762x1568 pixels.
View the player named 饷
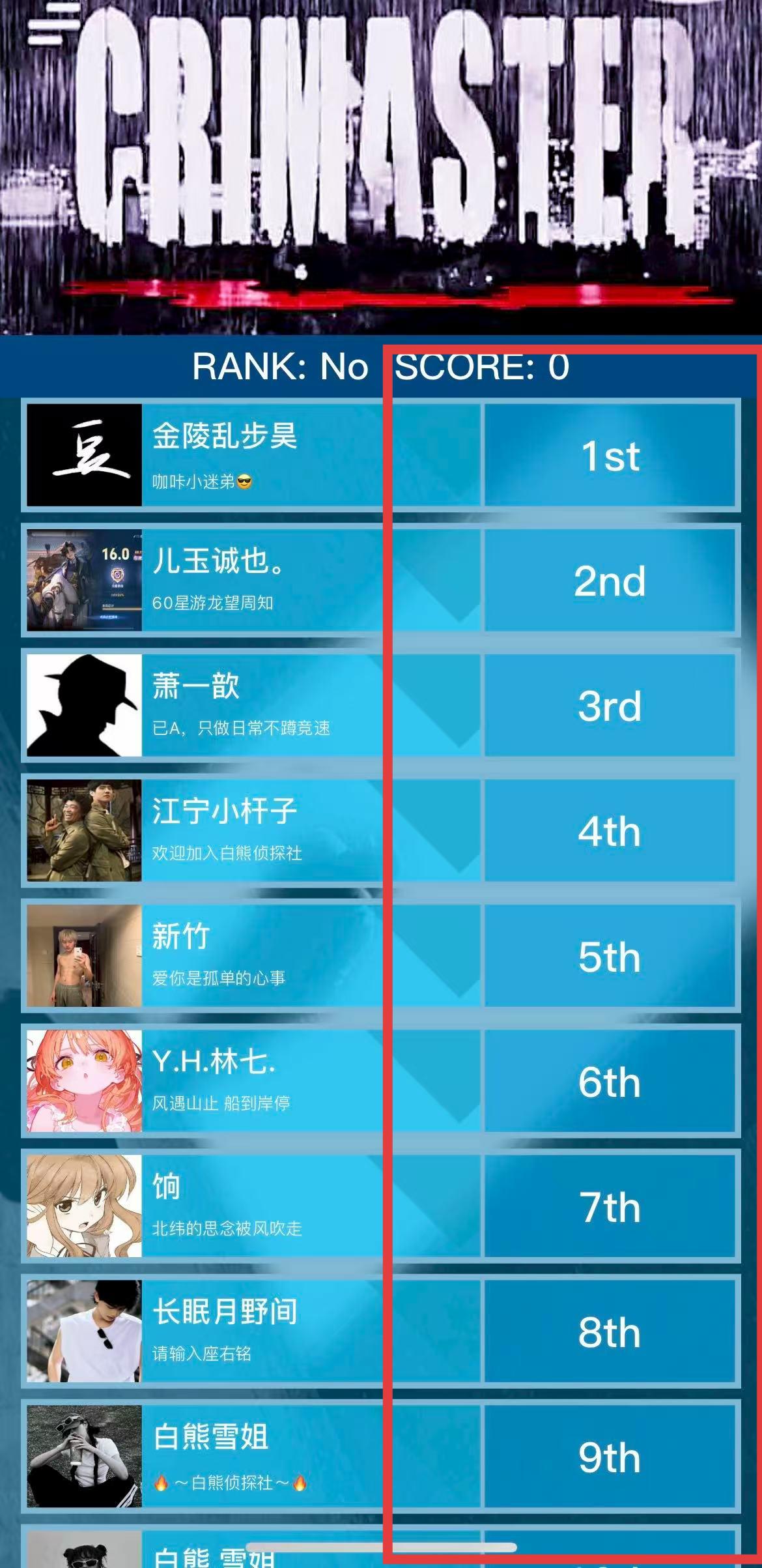tap(261, 1206)
